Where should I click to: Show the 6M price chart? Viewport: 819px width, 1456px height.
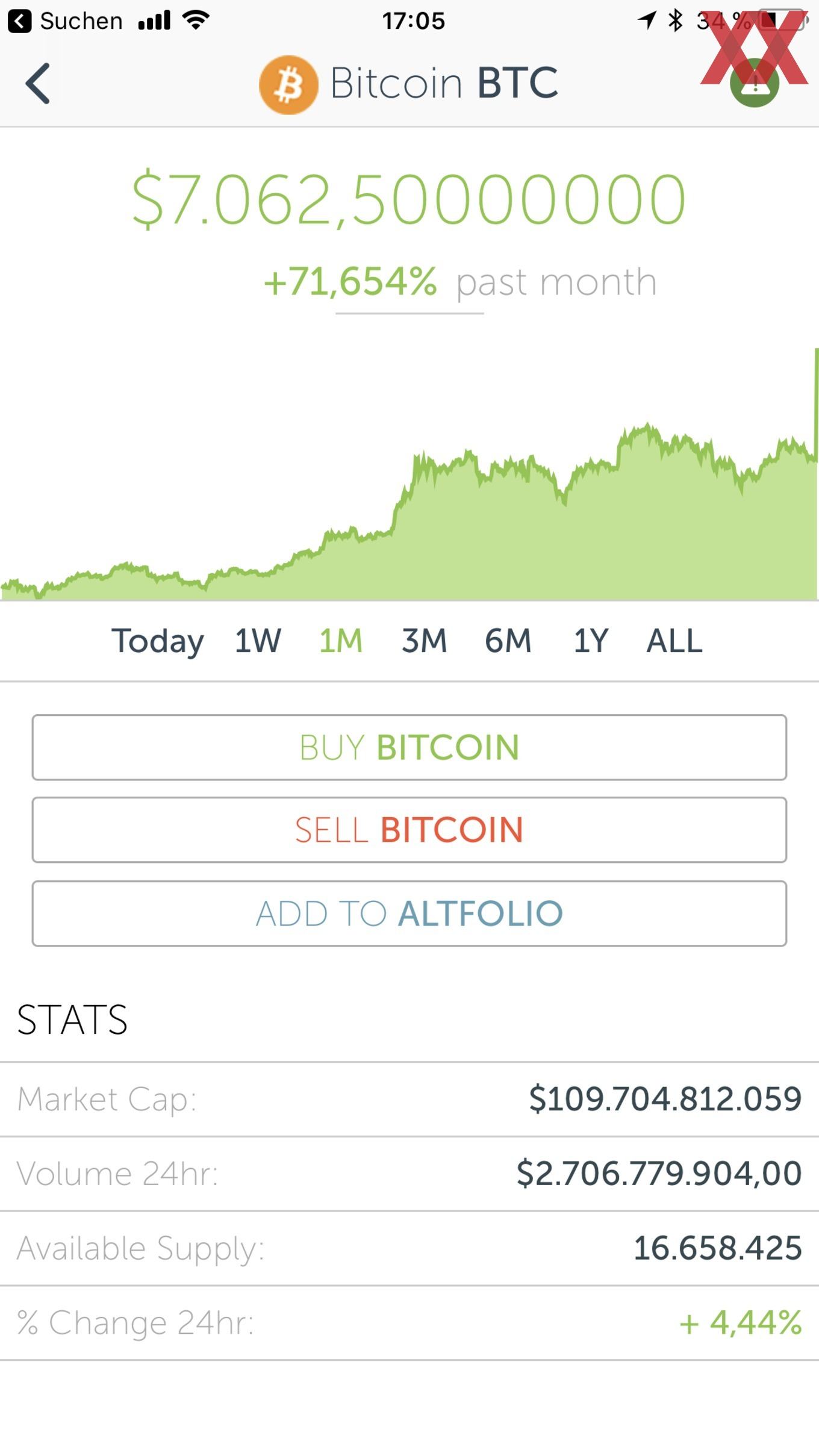tap(508, 641)
